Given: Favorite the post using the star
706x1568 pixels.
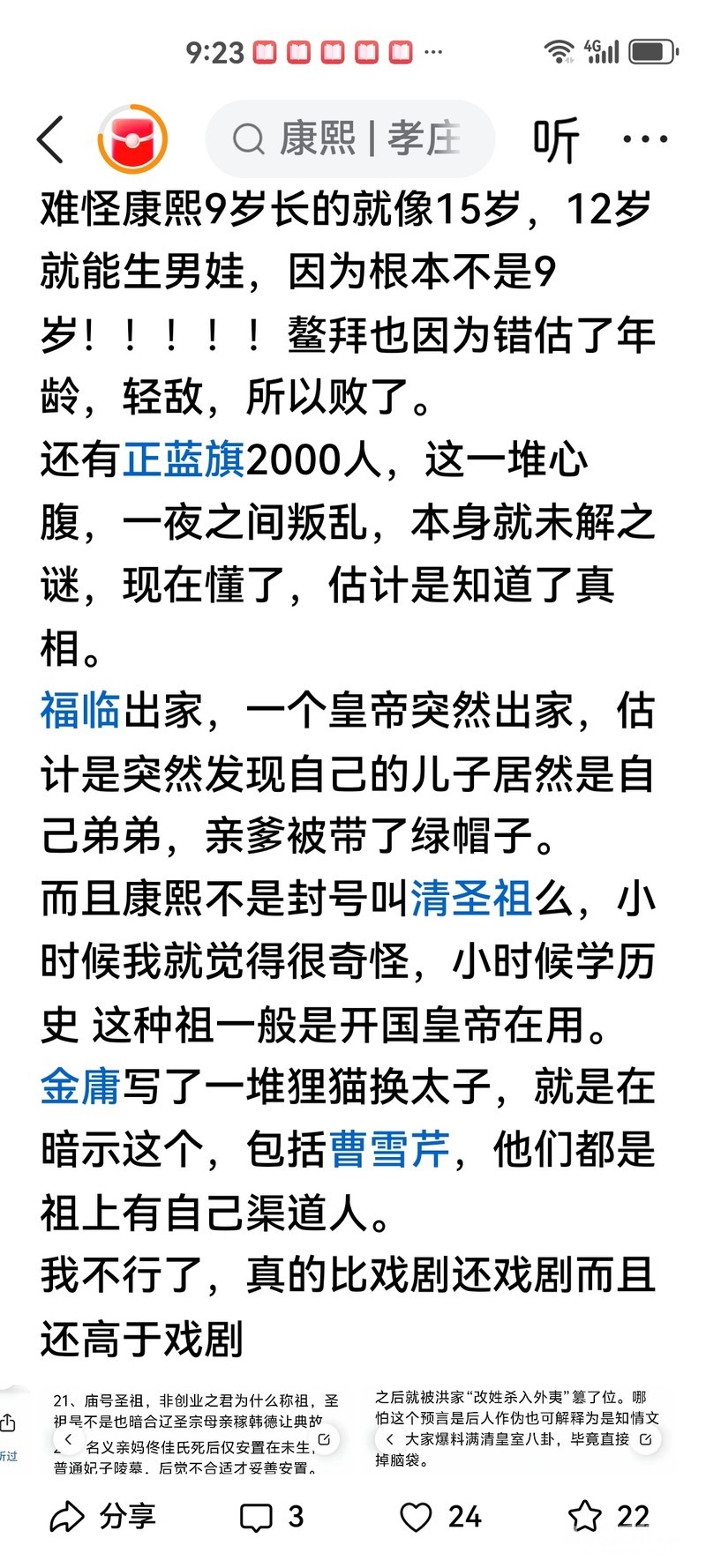Looking at the screenshot, I should point(608,1517).
